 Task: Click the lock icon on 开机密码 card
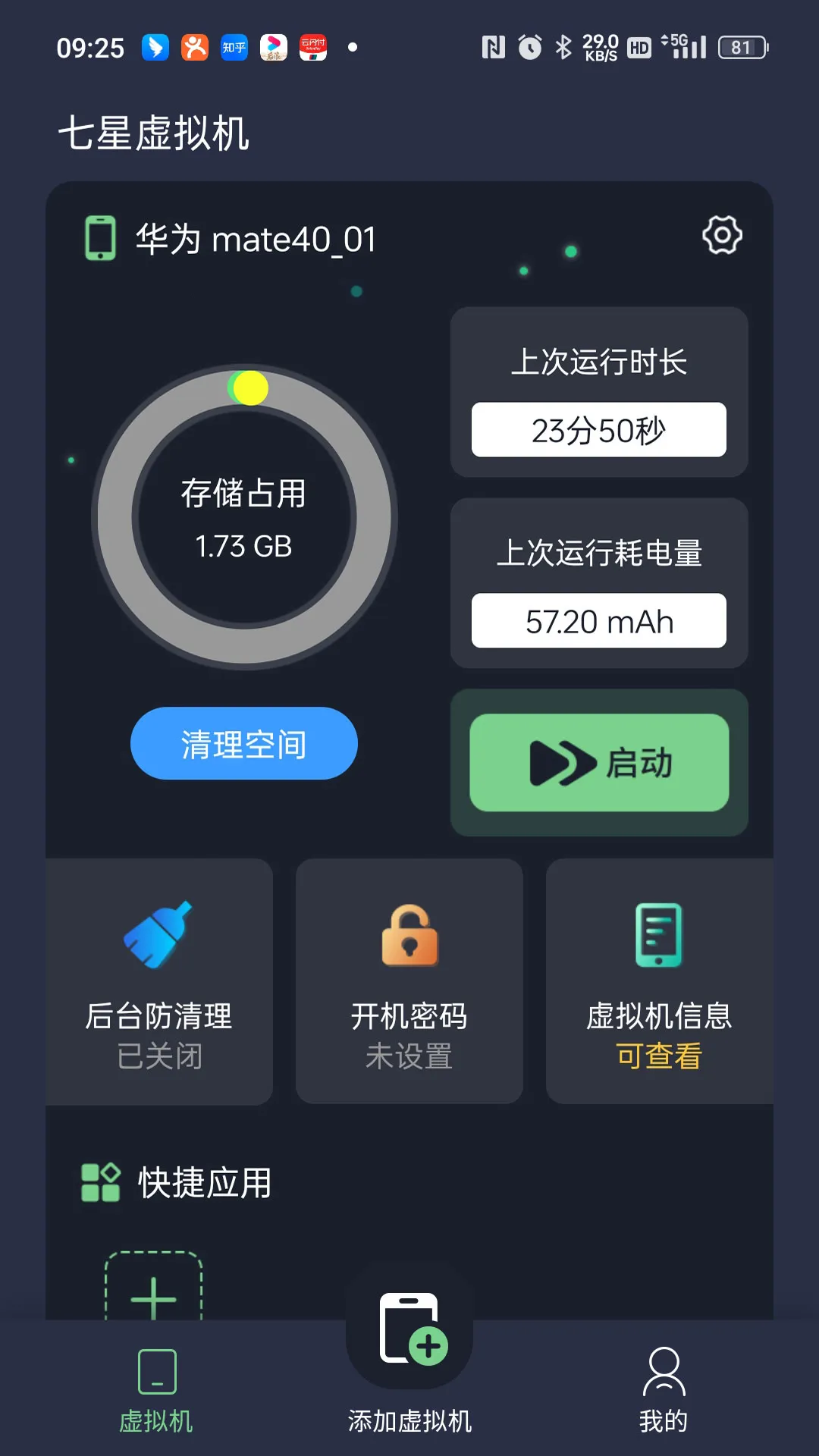[409, 937]
